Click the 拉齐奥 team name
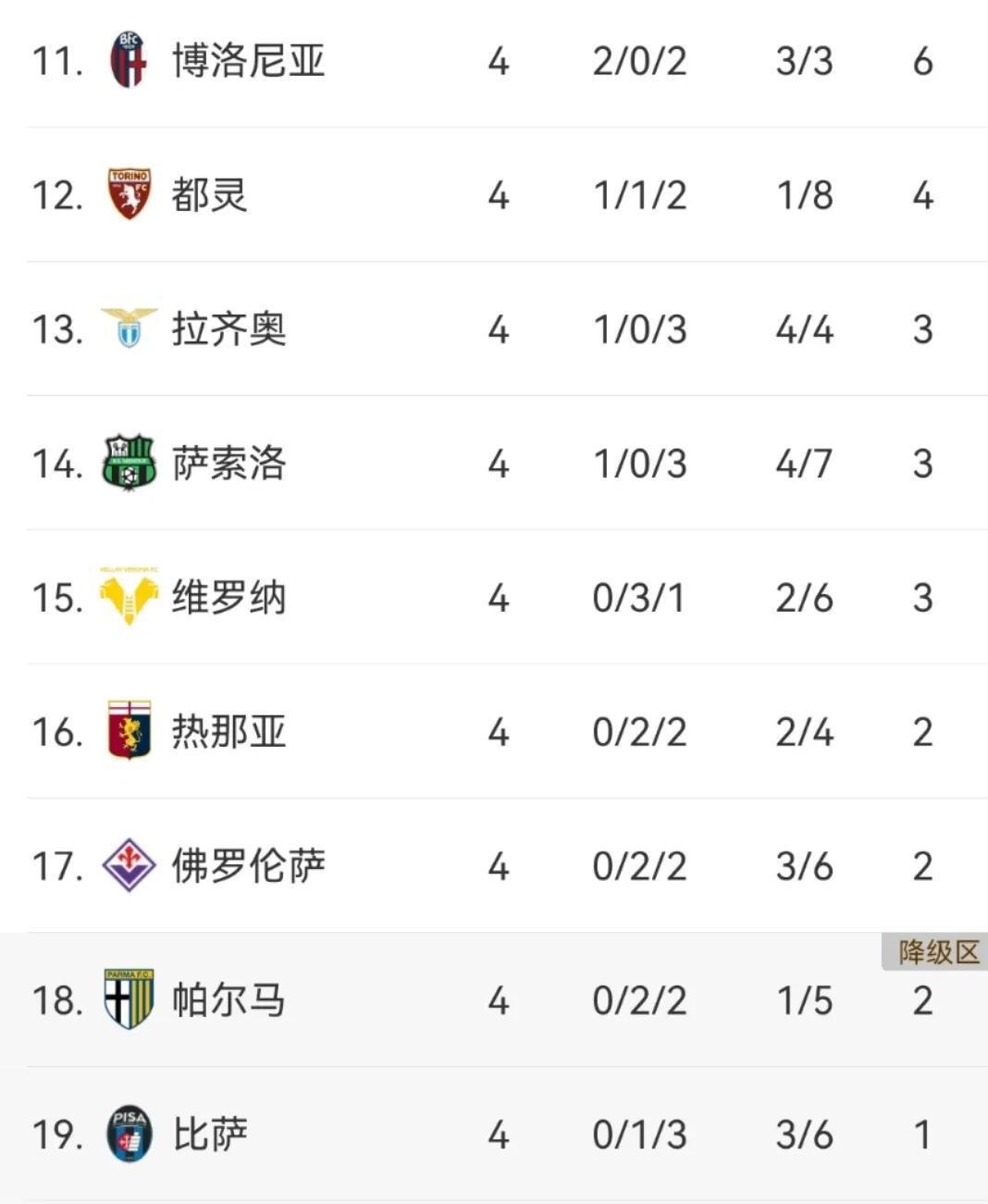 (x=227, y=329)
